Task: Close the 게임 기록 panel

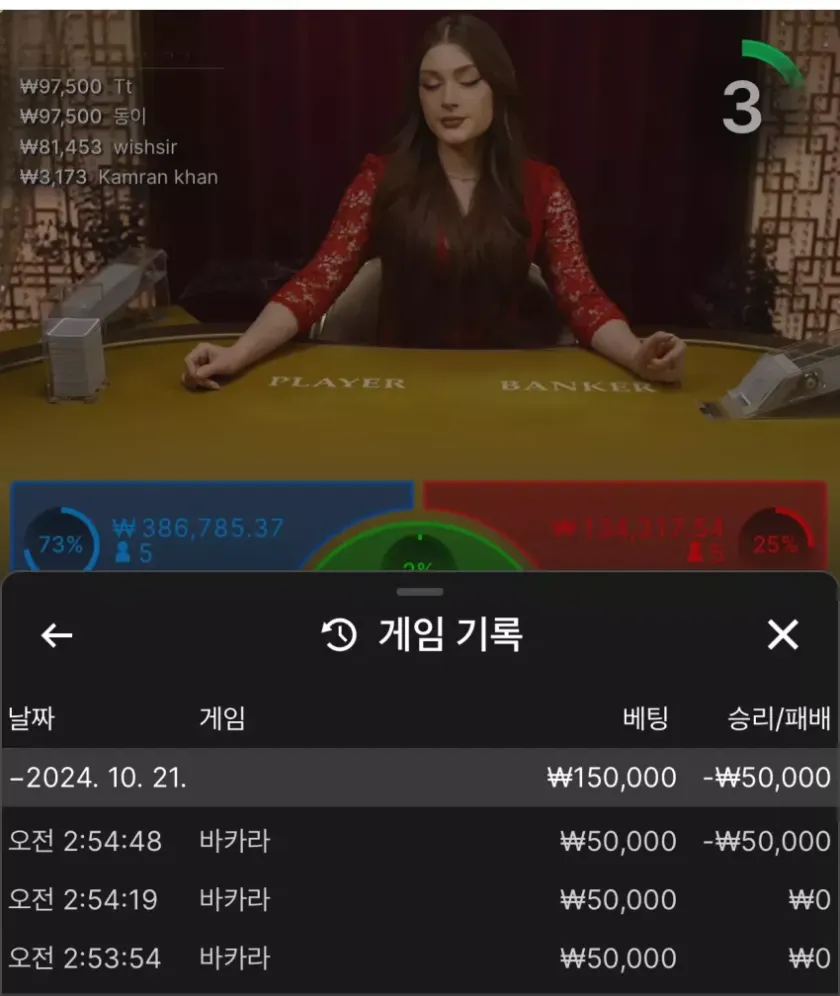Action: click(x=782, y=634)
